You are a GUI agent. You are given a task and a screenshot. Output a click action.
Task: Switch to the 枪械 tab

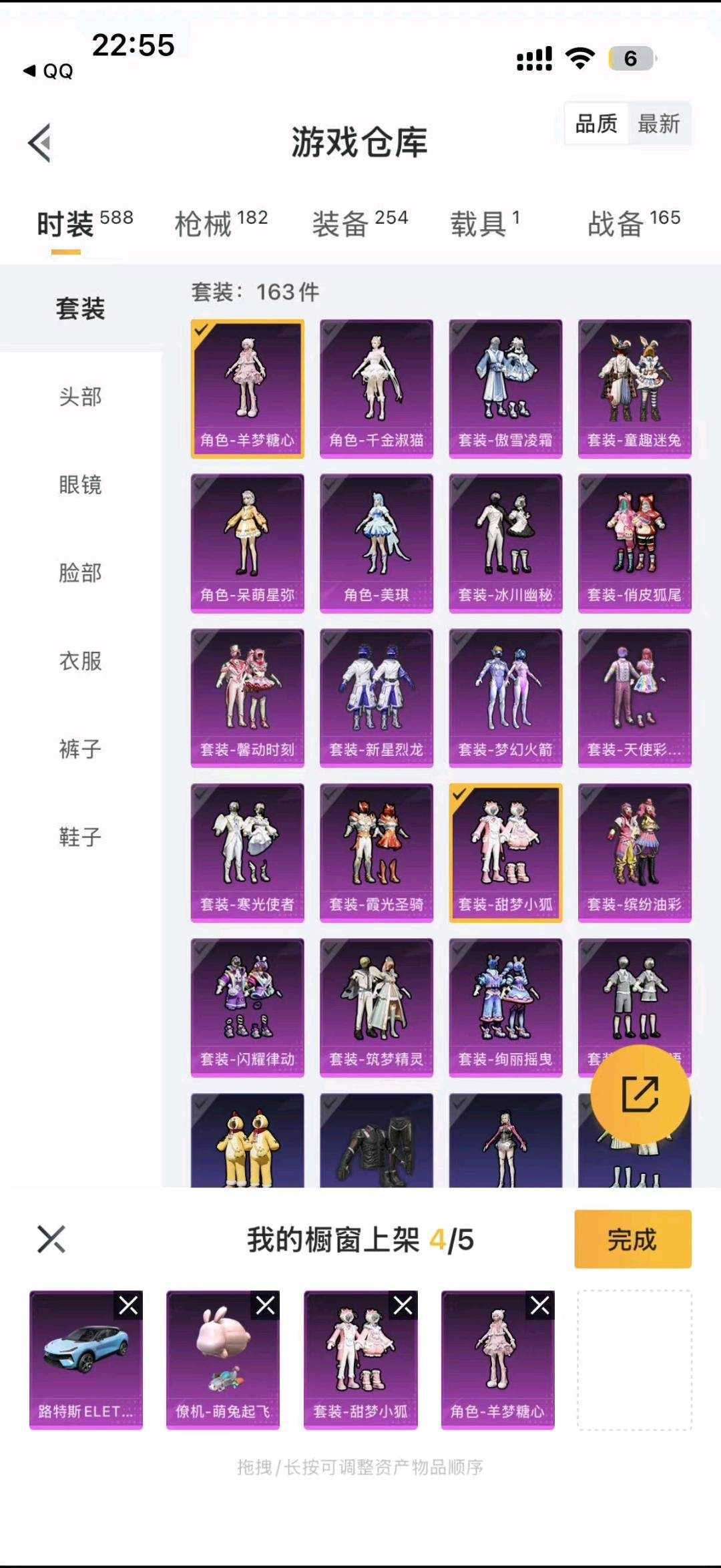pyautogui.click(x=221, y=223)
